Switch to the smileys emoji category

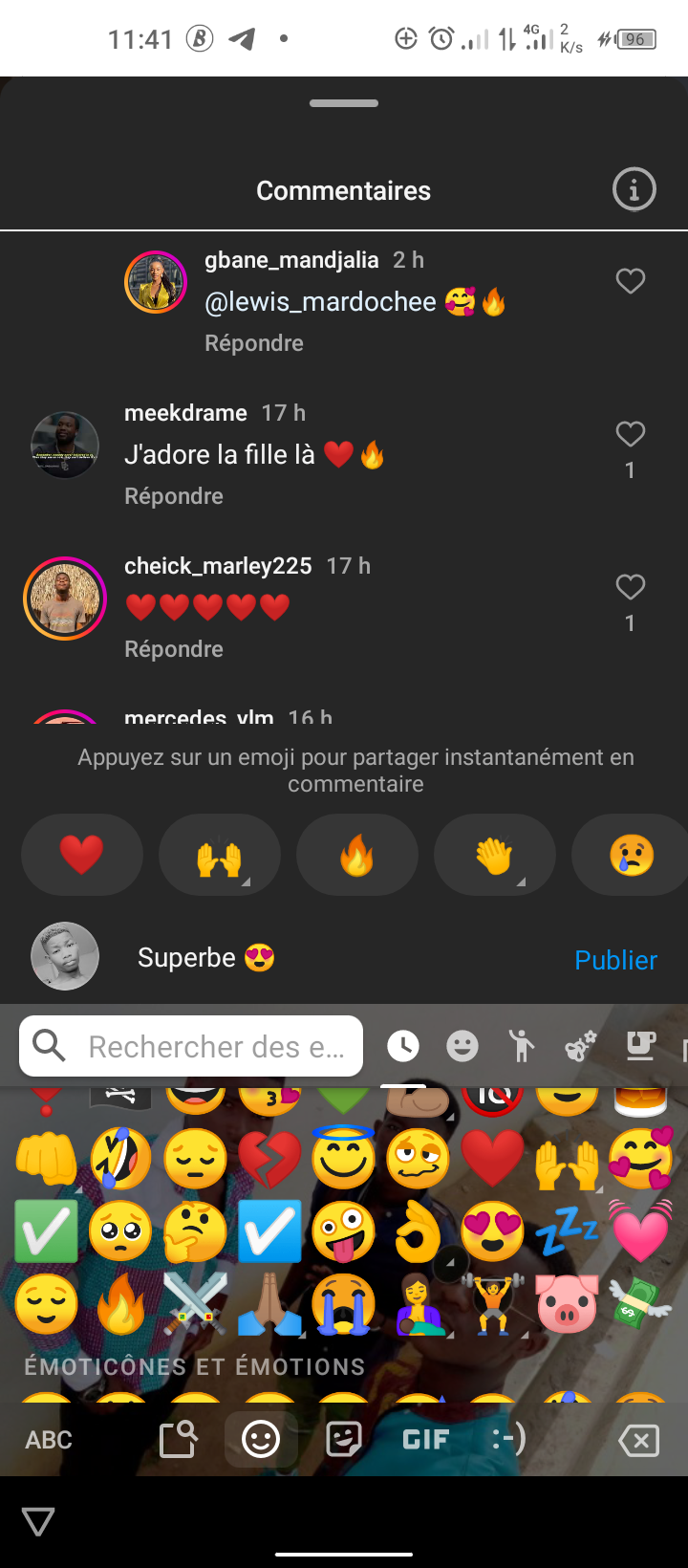[x=462, y=1047]
